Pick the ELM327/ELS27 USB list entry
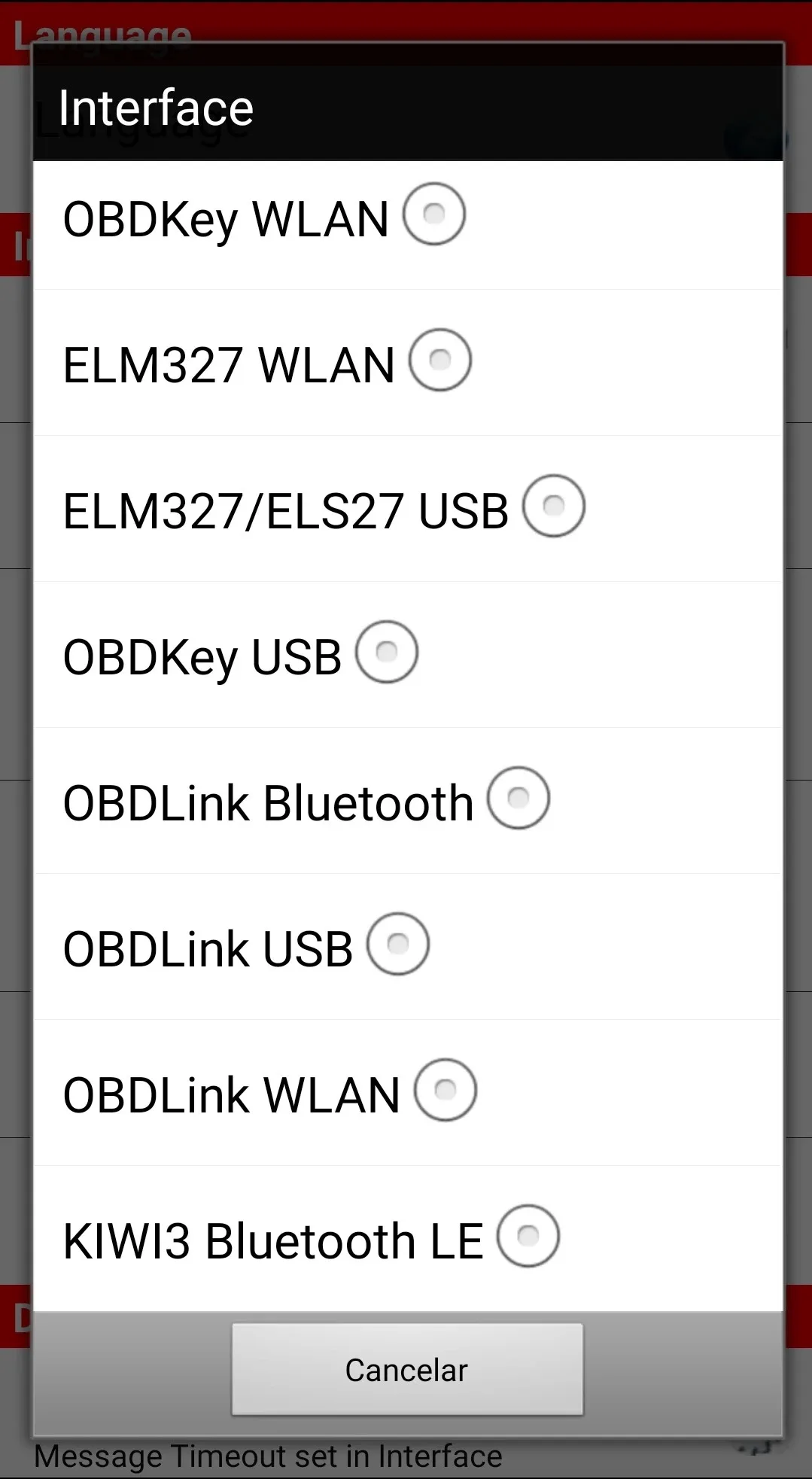Image resolution: width=812 pixels, height=1479 pixels. (286, 510)
